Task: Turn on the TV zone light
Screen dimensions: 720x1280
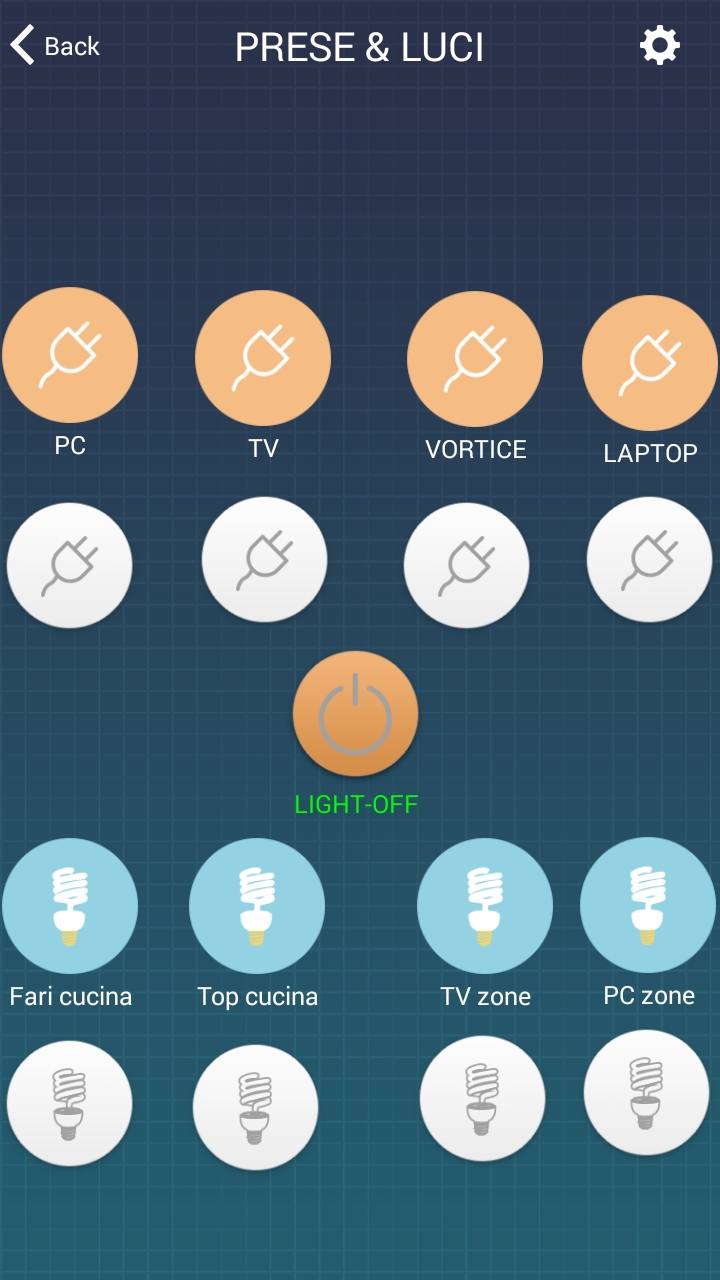Action: pos(485,906)
